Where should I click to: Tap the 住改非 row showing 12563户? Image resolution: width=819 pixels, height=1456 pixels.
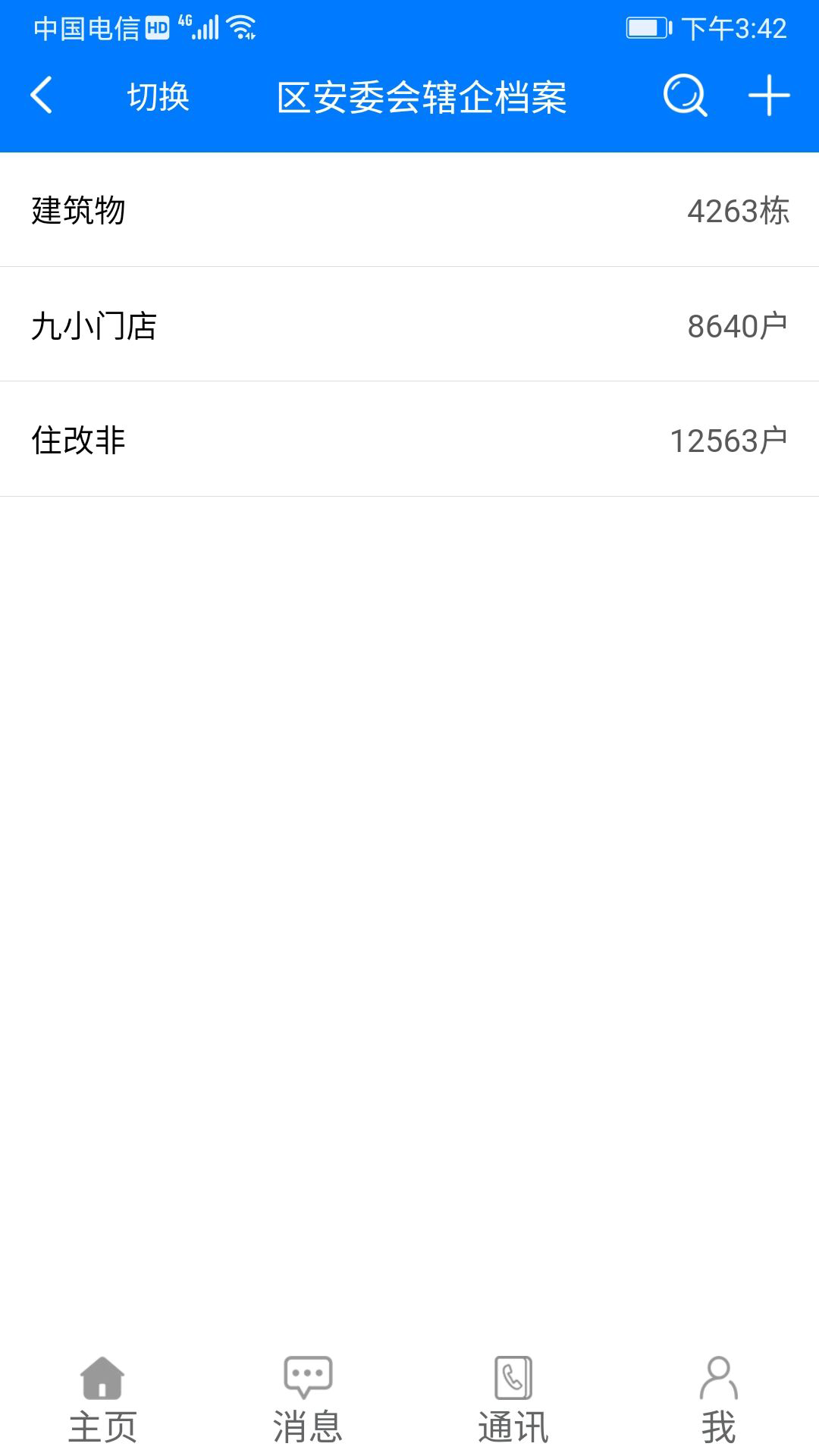point(409,438)
